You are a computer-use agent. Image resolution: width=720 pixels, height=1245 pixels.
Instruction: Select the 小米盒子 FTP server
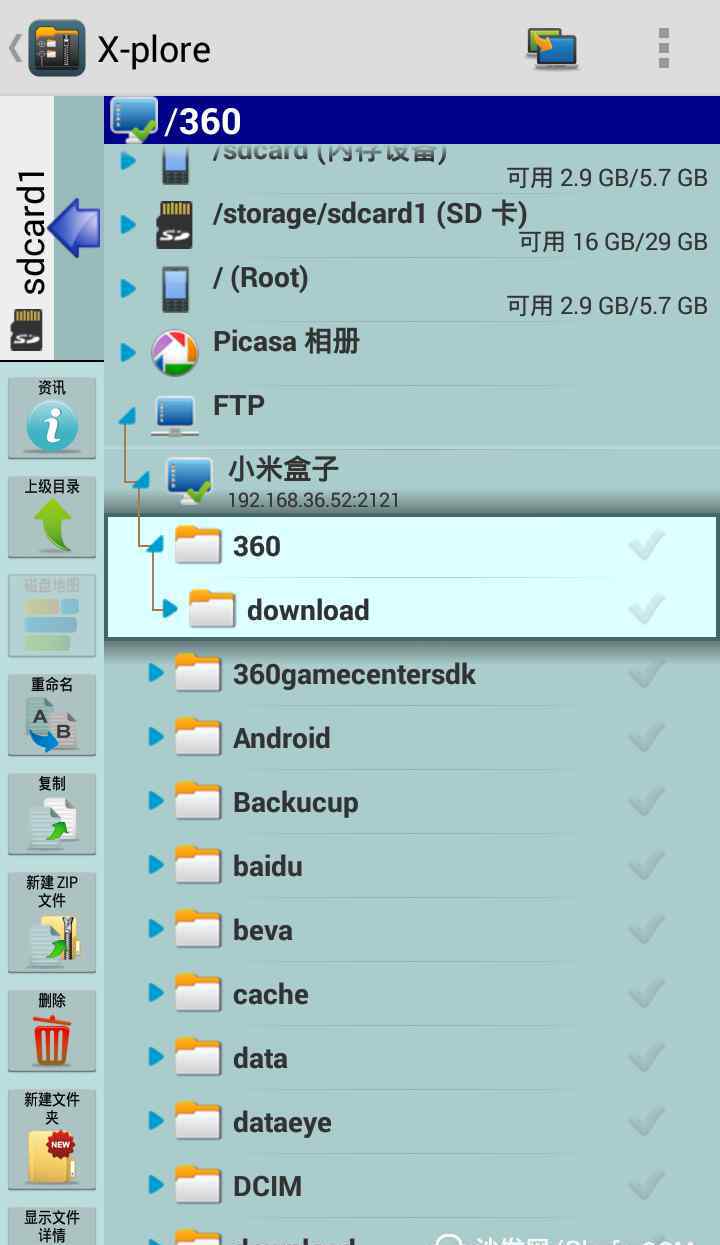[x=411, y=481]
